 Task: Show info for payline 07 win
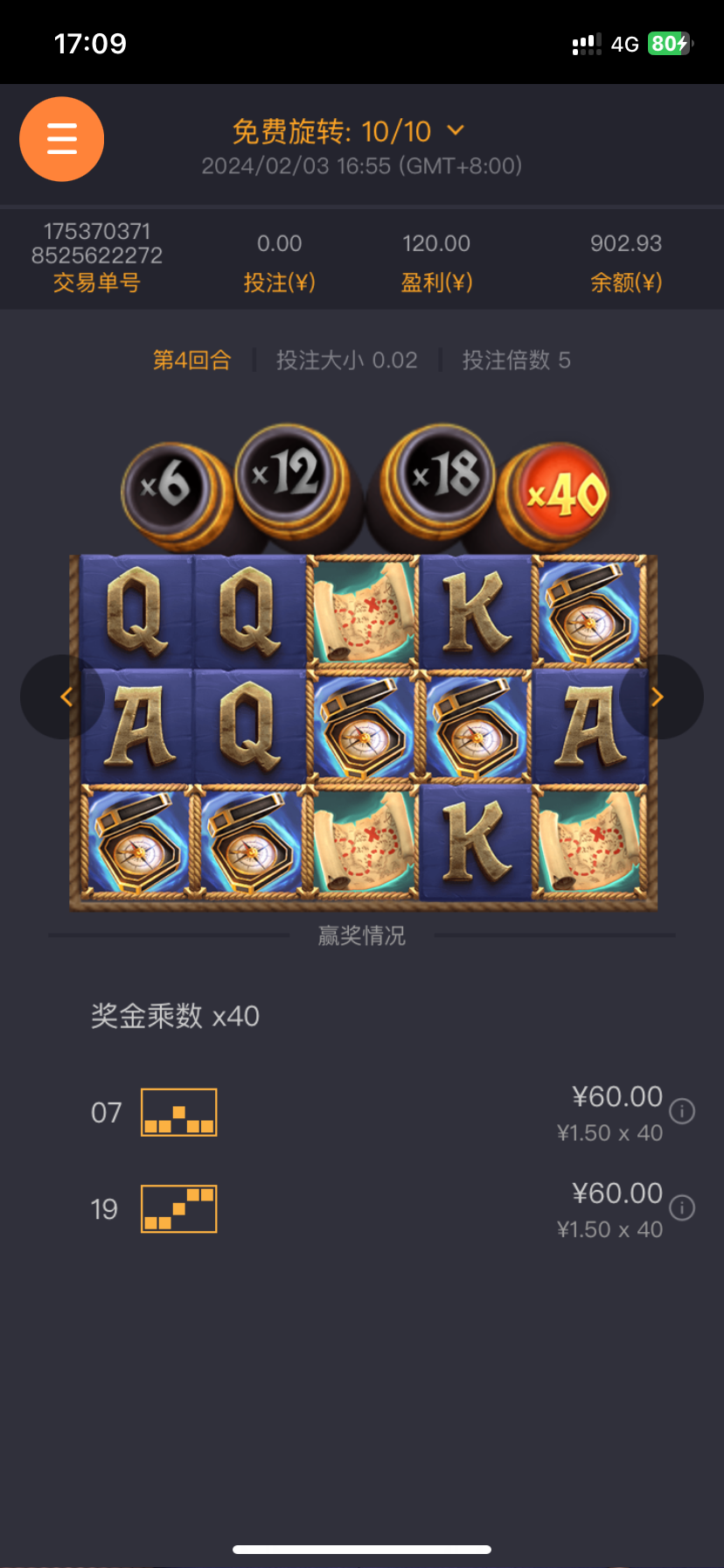pos(682,1111)
